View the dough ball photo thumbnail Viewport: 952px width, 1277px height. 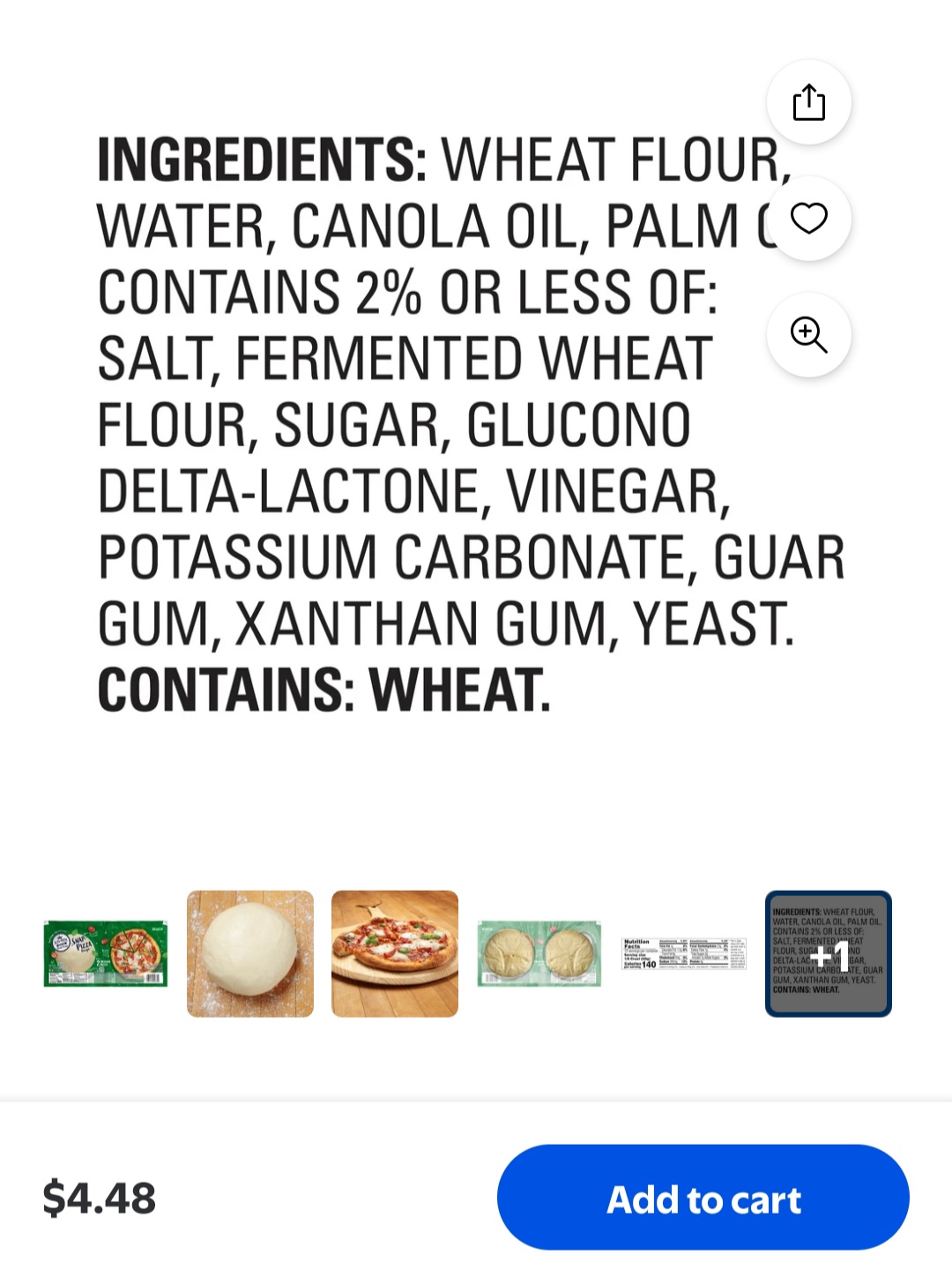click(x=250, y=953)
